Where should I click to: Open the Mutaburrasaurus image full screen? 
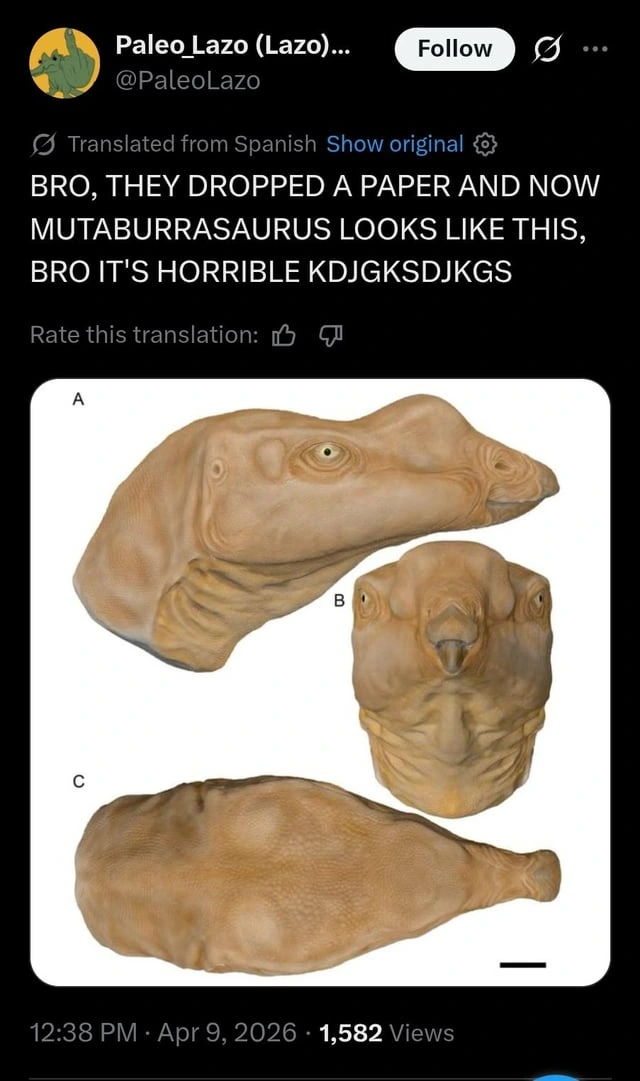(320, 680)
